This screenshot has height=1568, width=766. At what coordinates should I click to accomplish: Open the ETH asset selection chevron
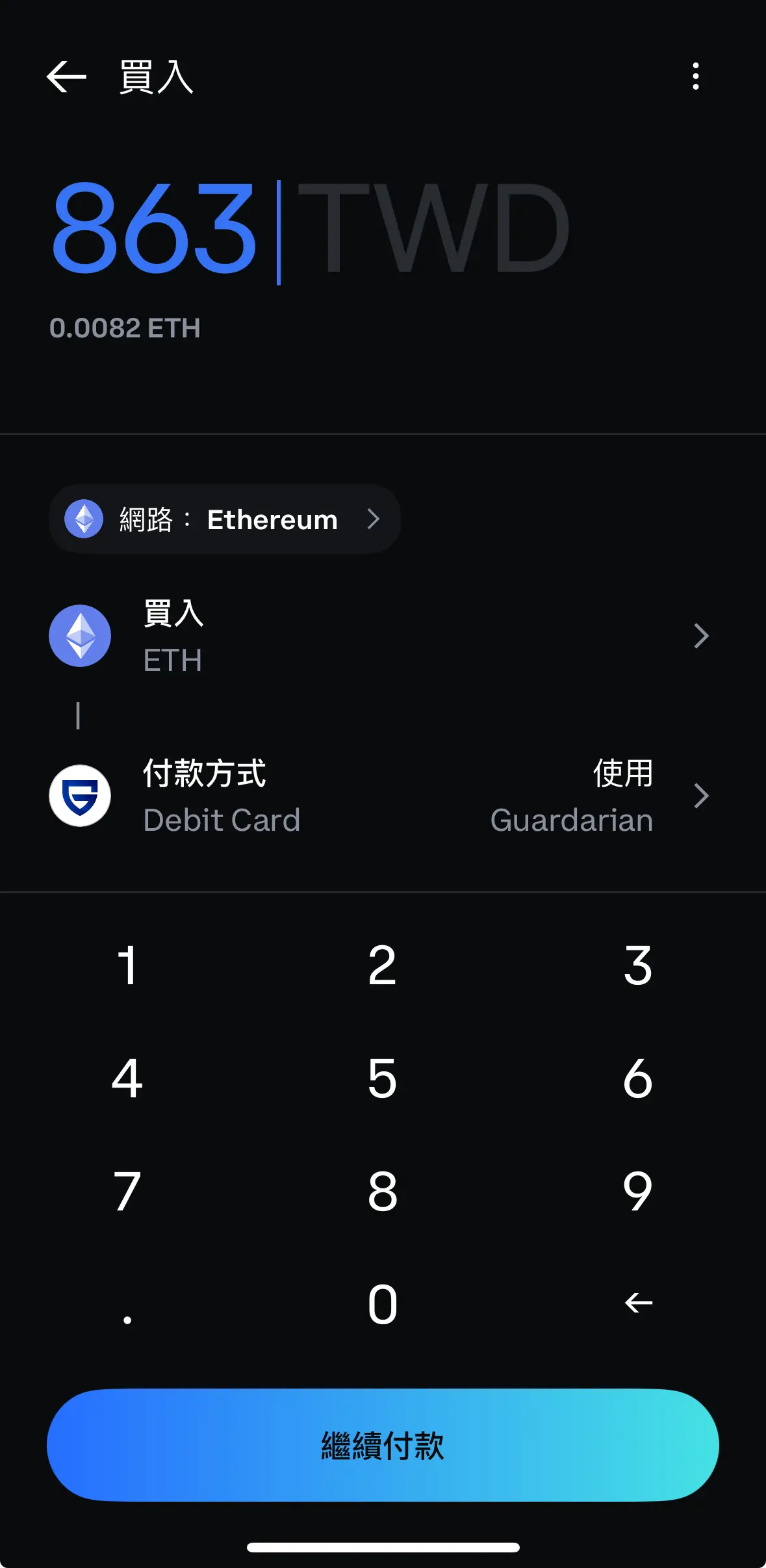pos(701,636)
